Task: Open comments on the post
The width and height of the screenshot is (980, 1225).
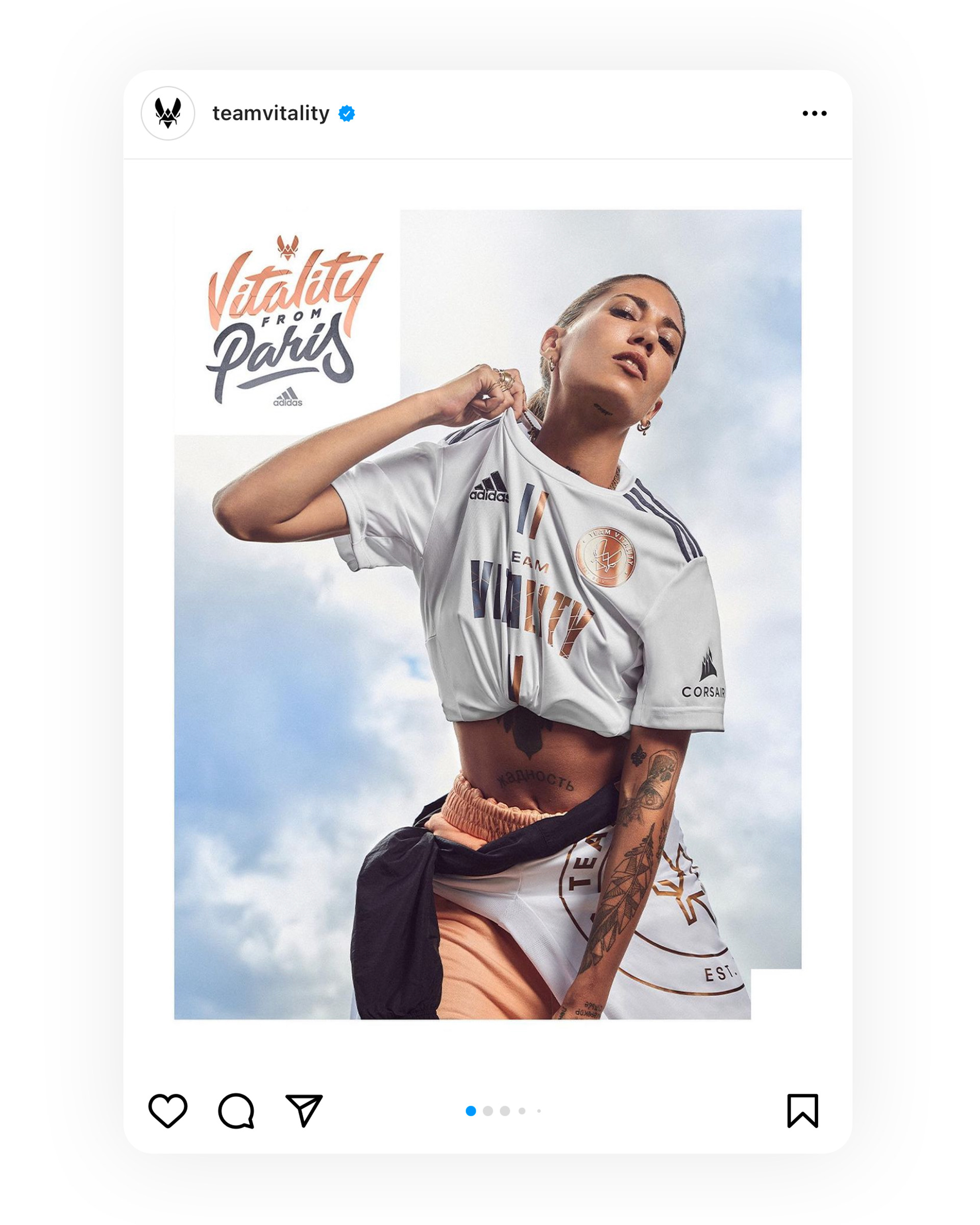Action: [x=236, y=1110]
